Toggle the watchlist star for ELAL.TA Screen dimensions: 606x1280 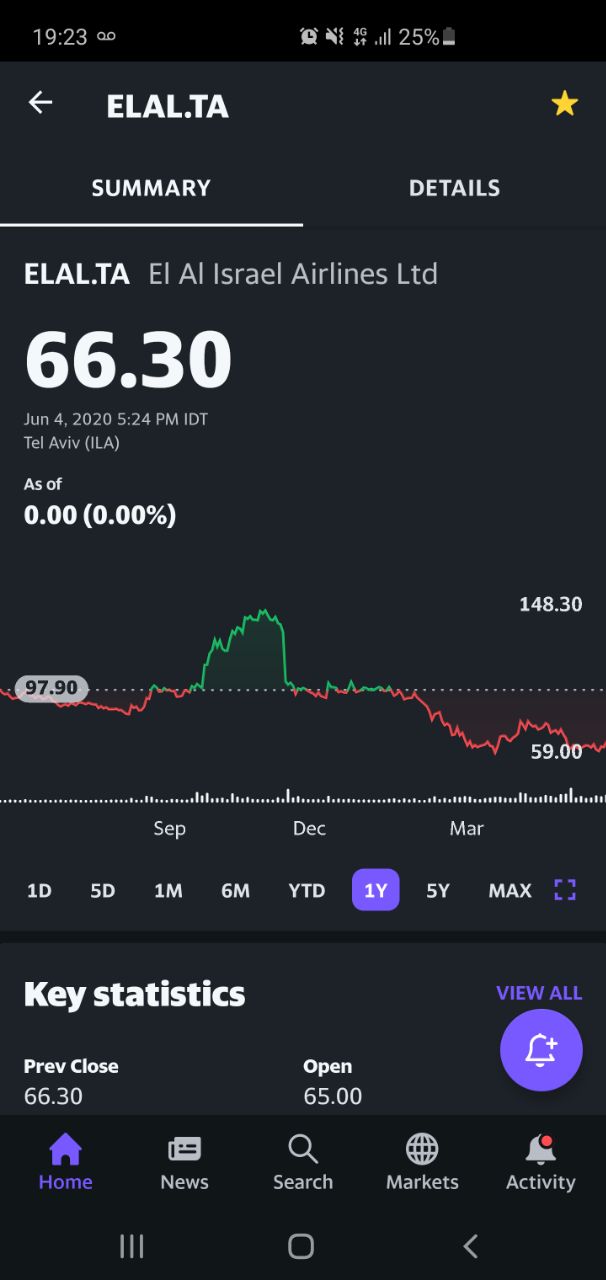[565, 103]
